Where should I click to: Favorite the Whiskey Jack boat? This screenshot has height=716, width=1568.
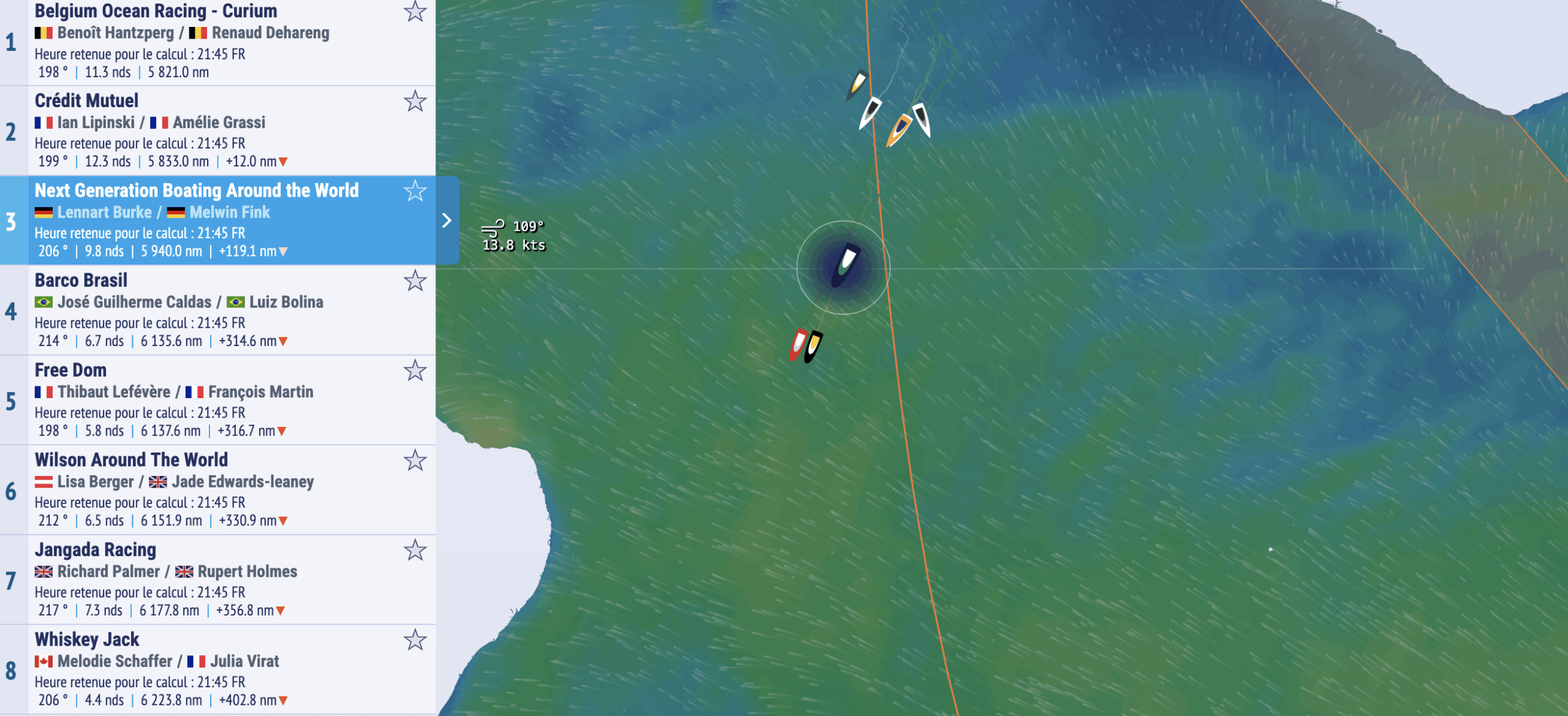pyautogui.click(x=415, y=640)
